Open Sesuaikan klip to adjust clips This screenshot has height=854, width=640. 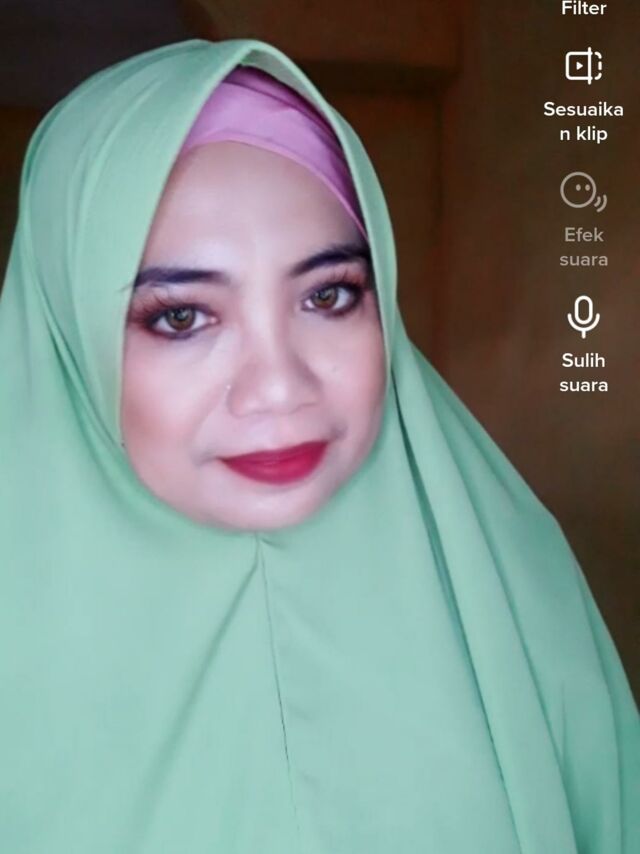[583, 67]
